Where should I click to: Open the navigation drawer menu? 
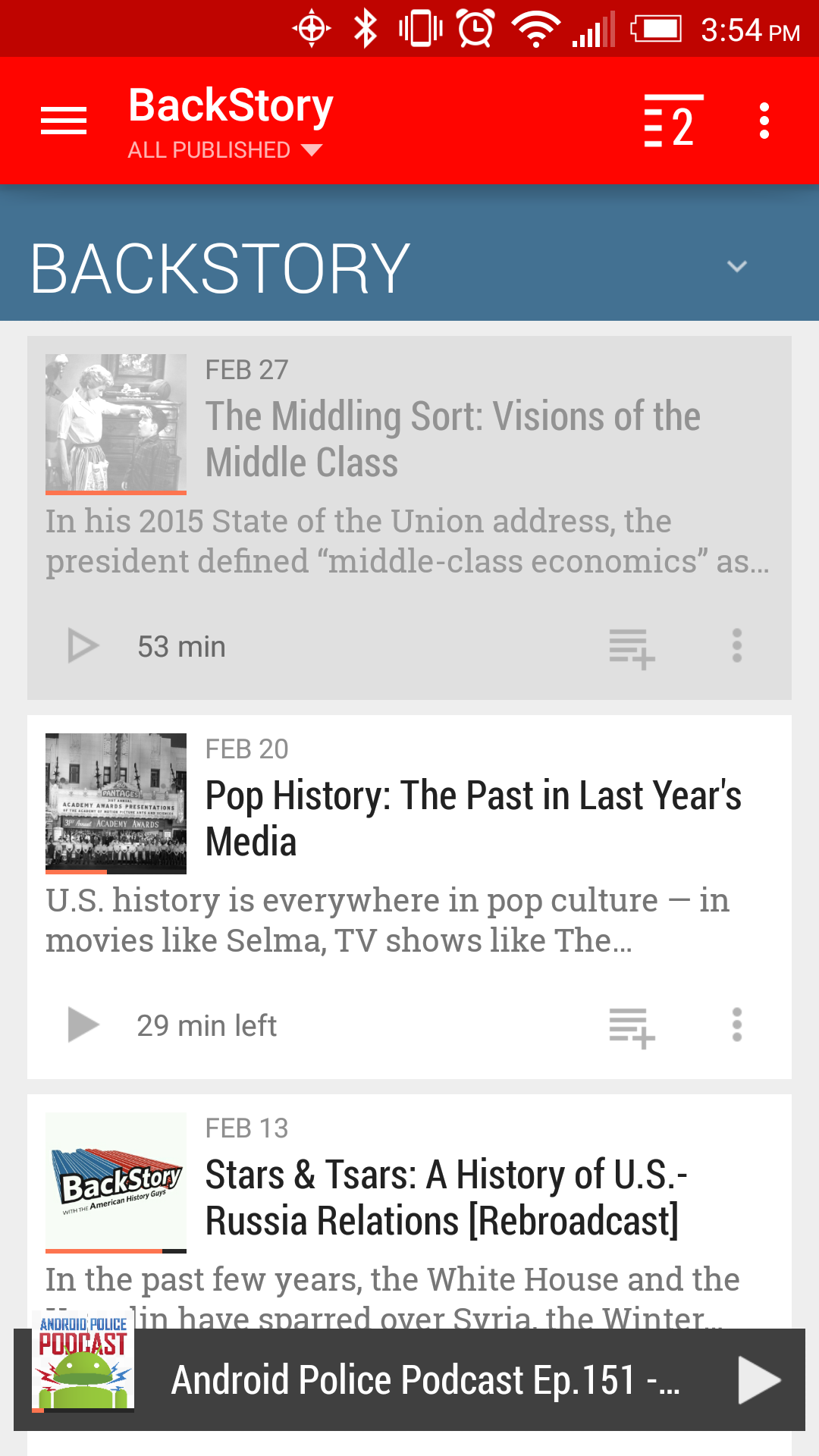64,121
